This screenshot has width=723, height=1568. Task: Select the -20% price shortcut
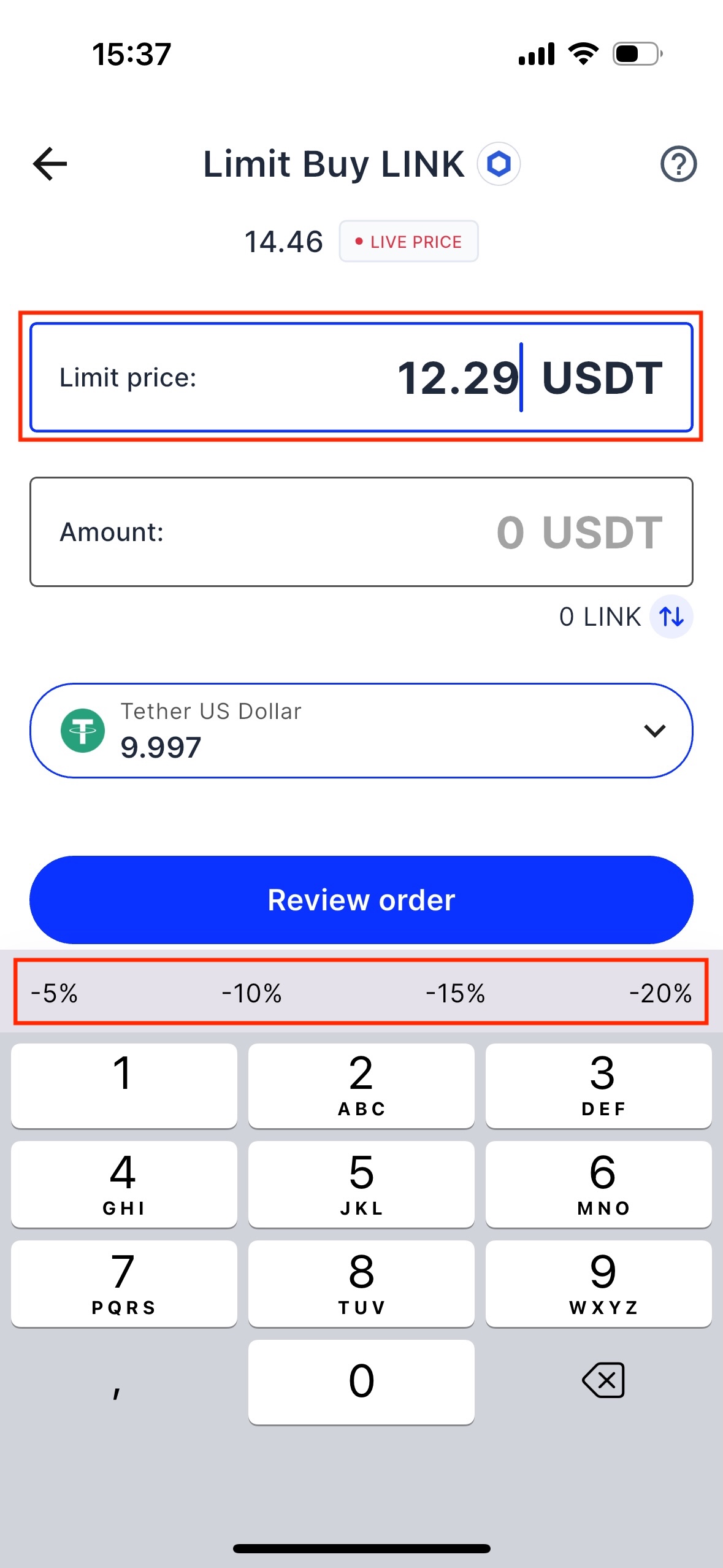point(660,993)
